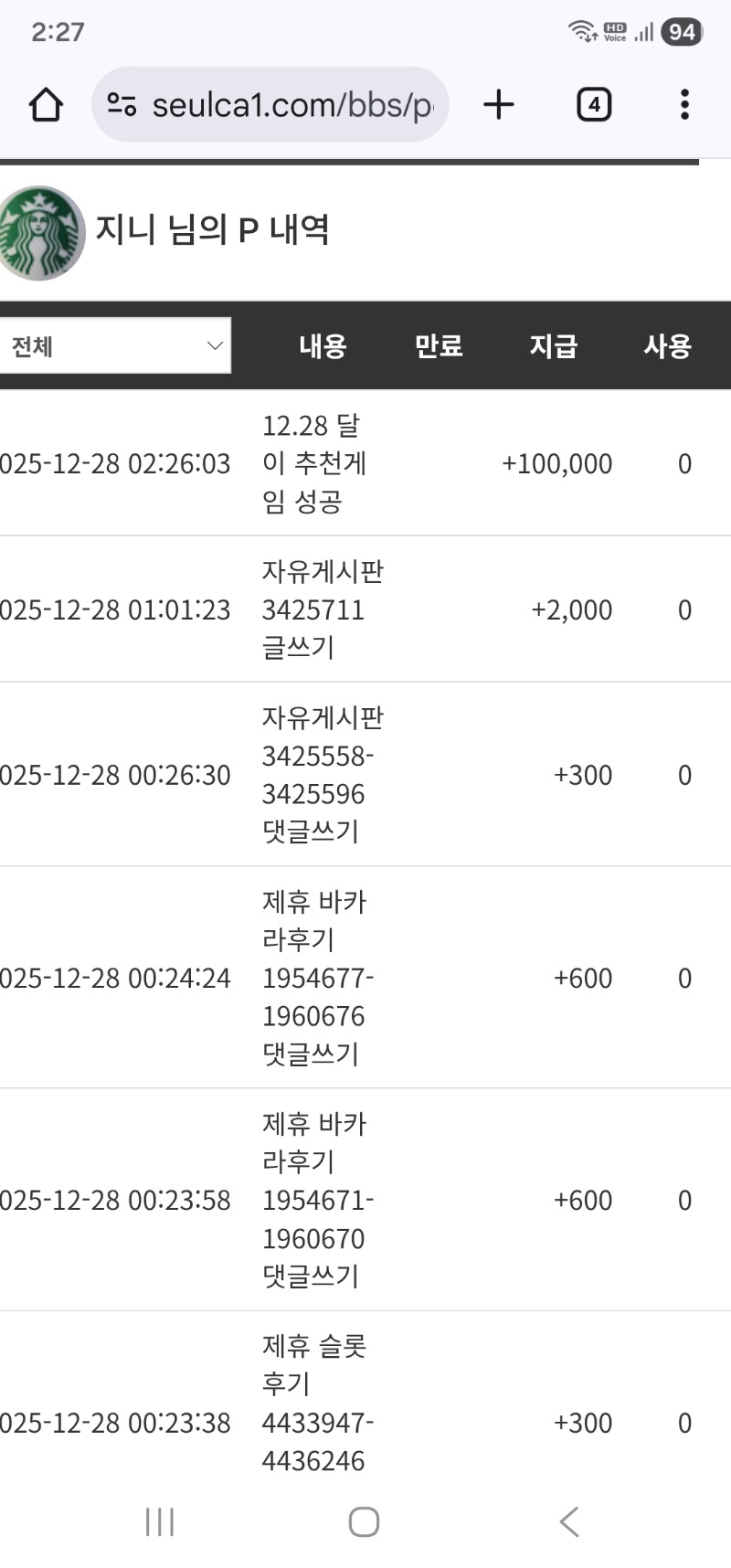Open a new browser tab

[x=499, y=105]
